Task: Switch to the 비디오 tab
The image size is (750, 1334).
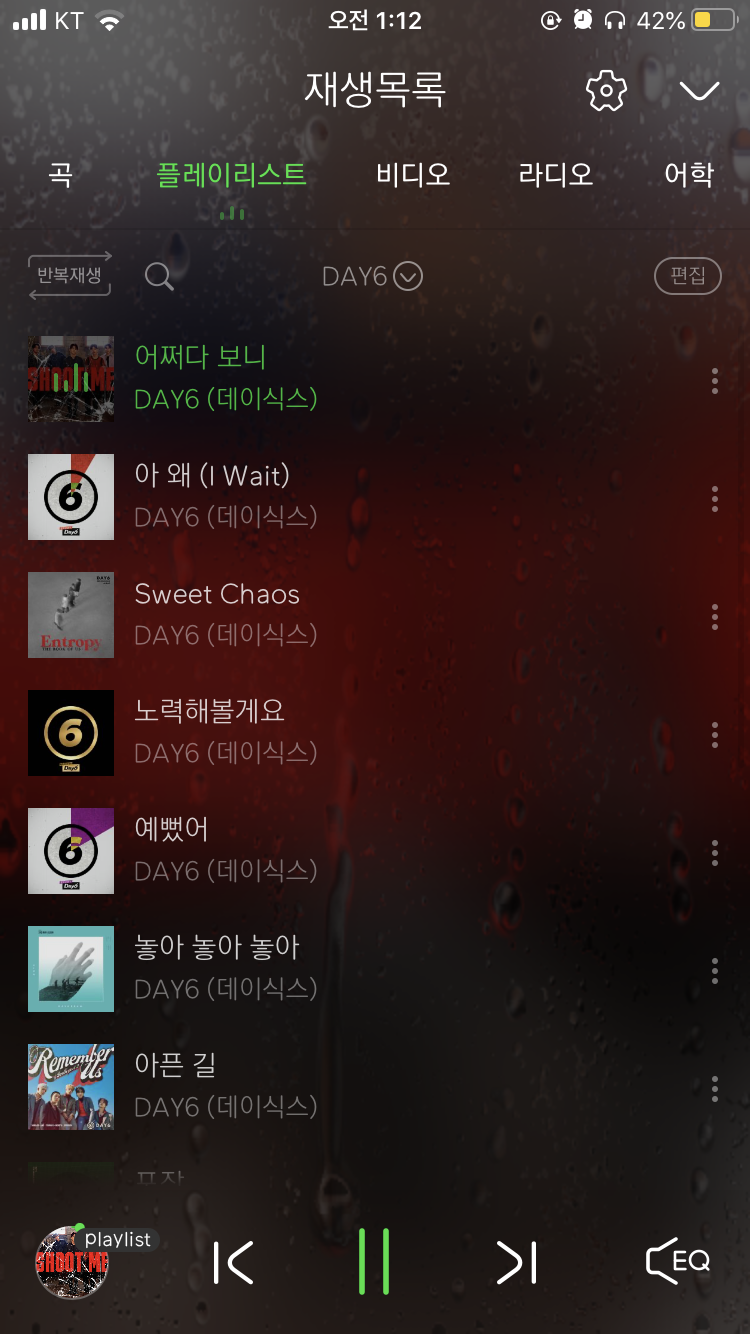Action: 411,173
